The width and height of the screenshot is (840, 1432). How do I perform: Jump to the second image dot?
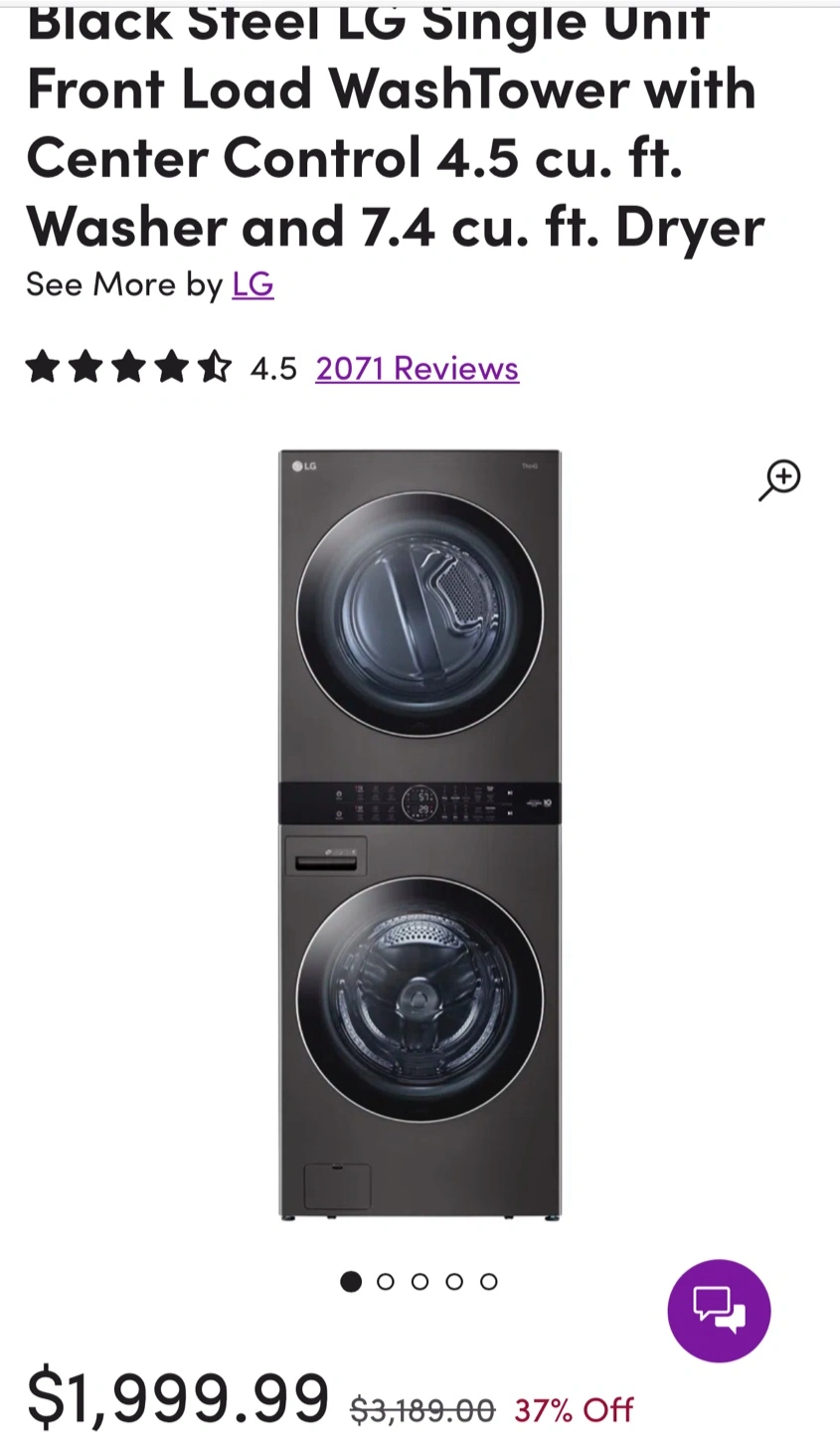click(386, 1282)
